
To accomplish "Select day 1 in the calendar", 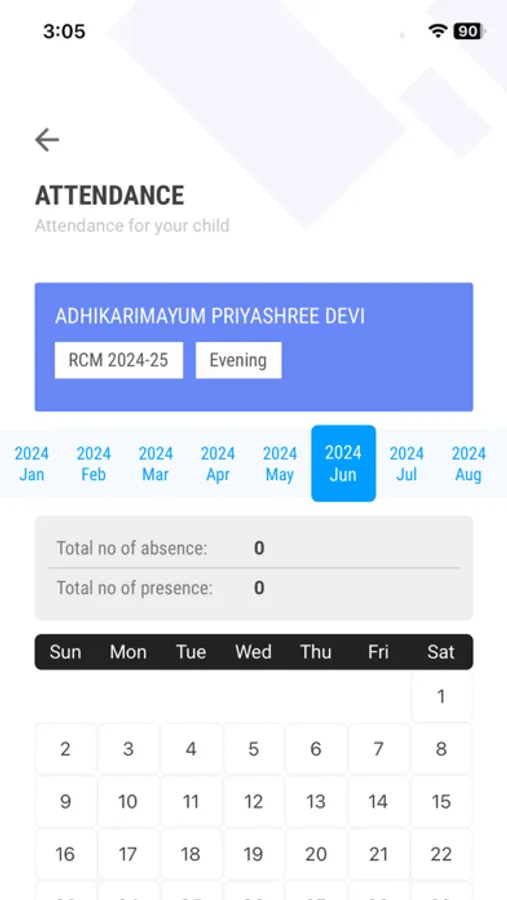I will [441, 696].
